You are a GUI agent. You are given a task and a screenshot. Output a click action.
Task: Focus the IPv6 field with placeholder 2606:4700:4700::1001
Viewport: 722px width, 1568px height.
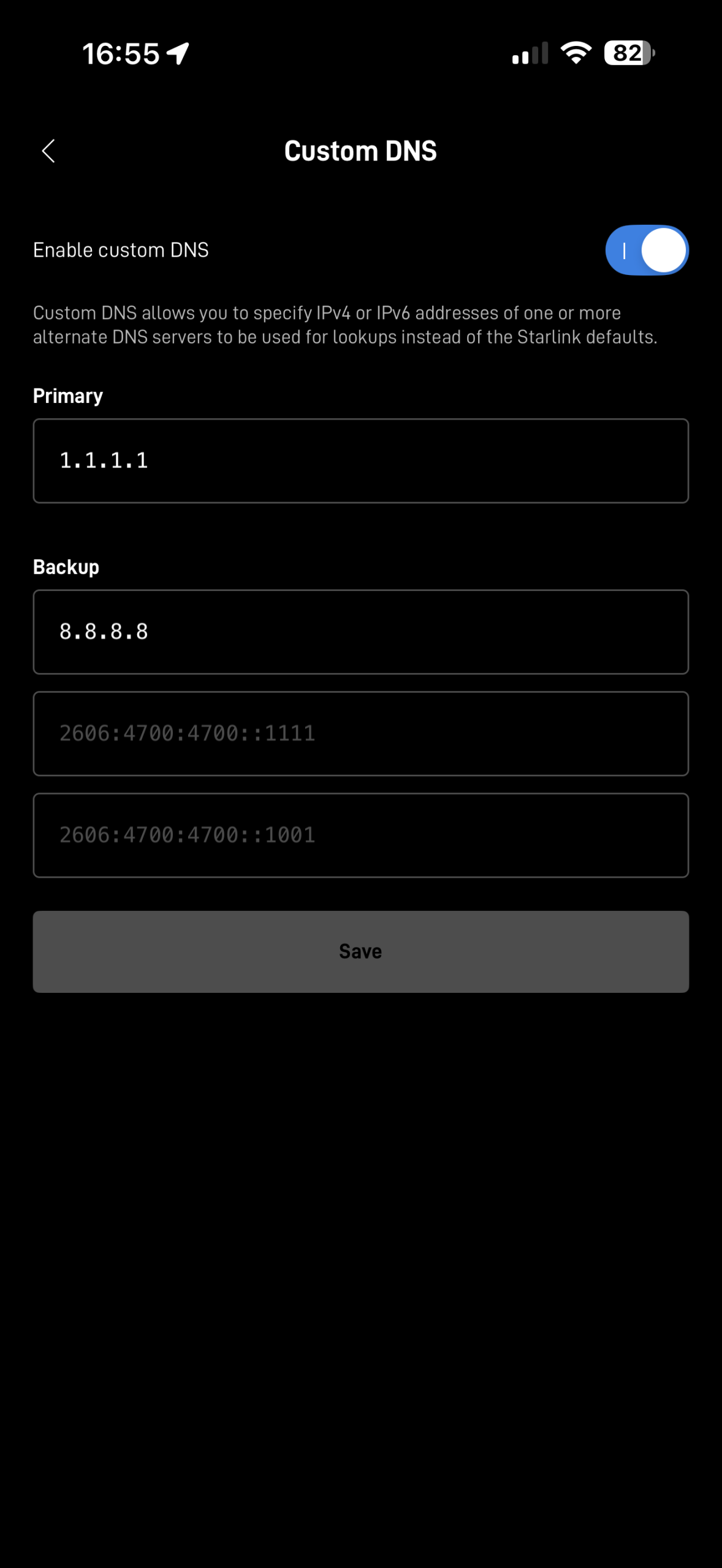tap(360, 835)
